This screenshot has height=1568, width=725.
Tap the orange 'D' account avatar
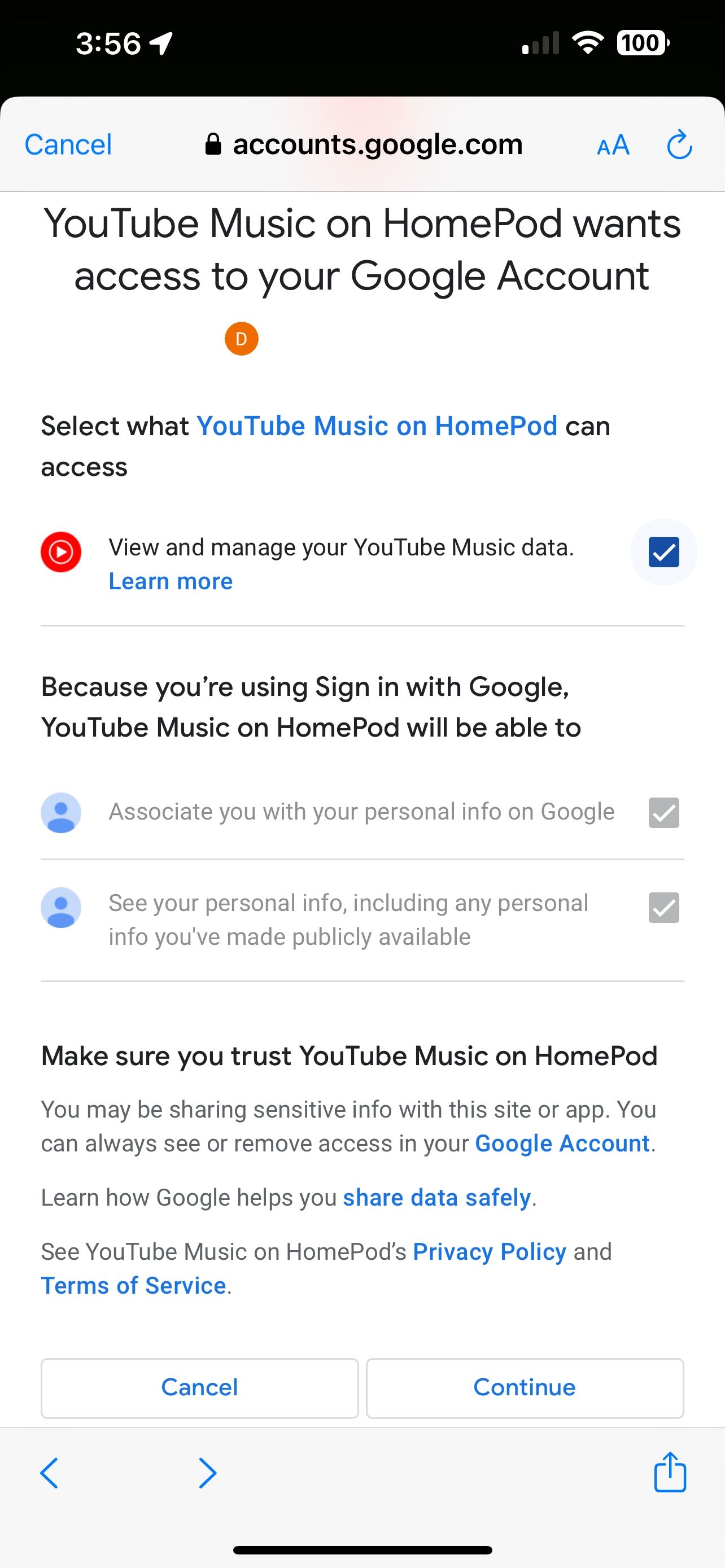pos(242,338)
